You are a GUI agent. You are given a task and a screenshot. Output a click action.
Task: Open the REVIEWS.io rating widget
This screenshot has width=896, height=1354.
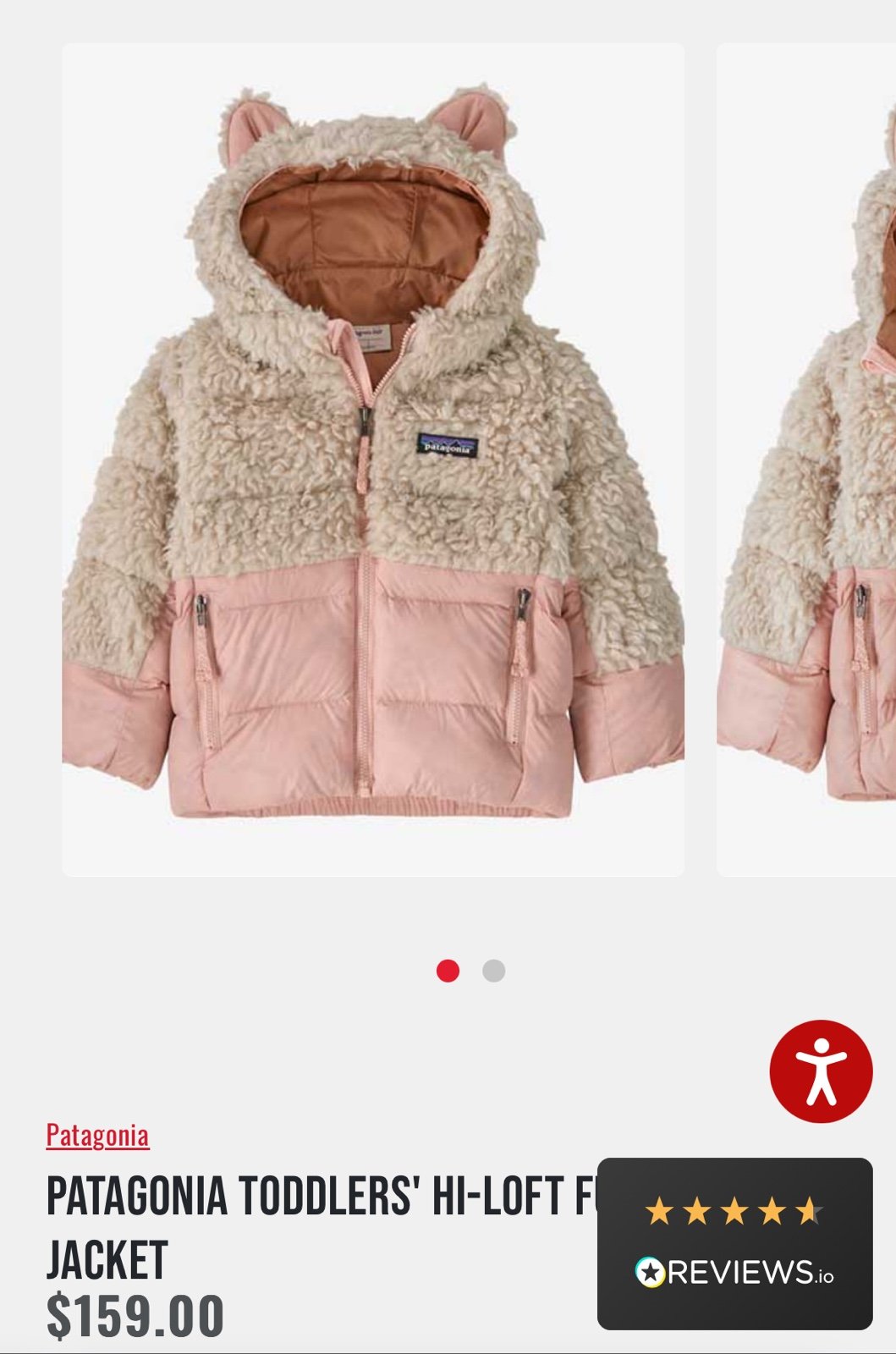pyautogui.click(x=734, y=1242)
